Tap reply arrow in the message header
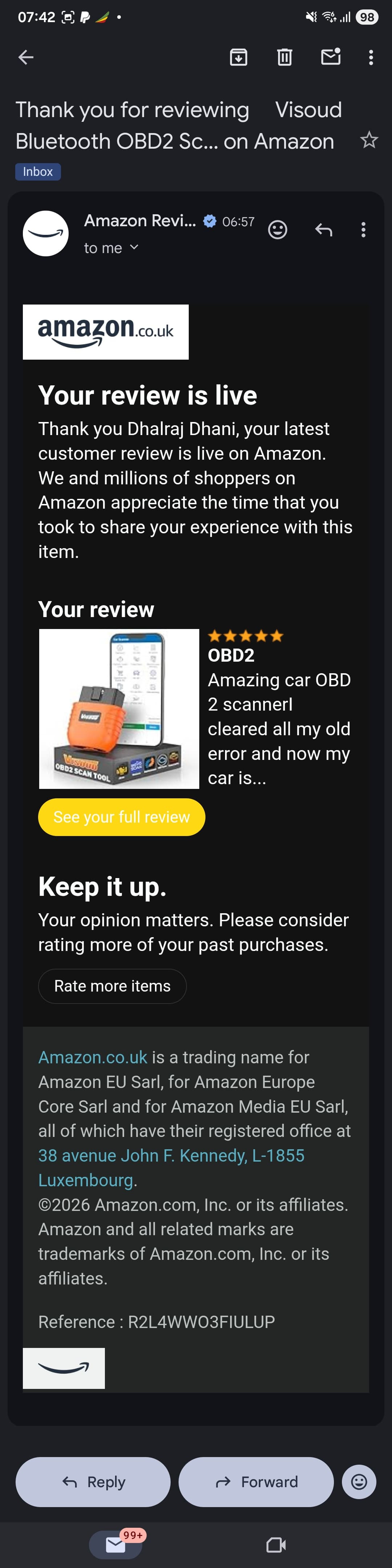Viewport: 392px width, 1568px height. tap(324, 229)
